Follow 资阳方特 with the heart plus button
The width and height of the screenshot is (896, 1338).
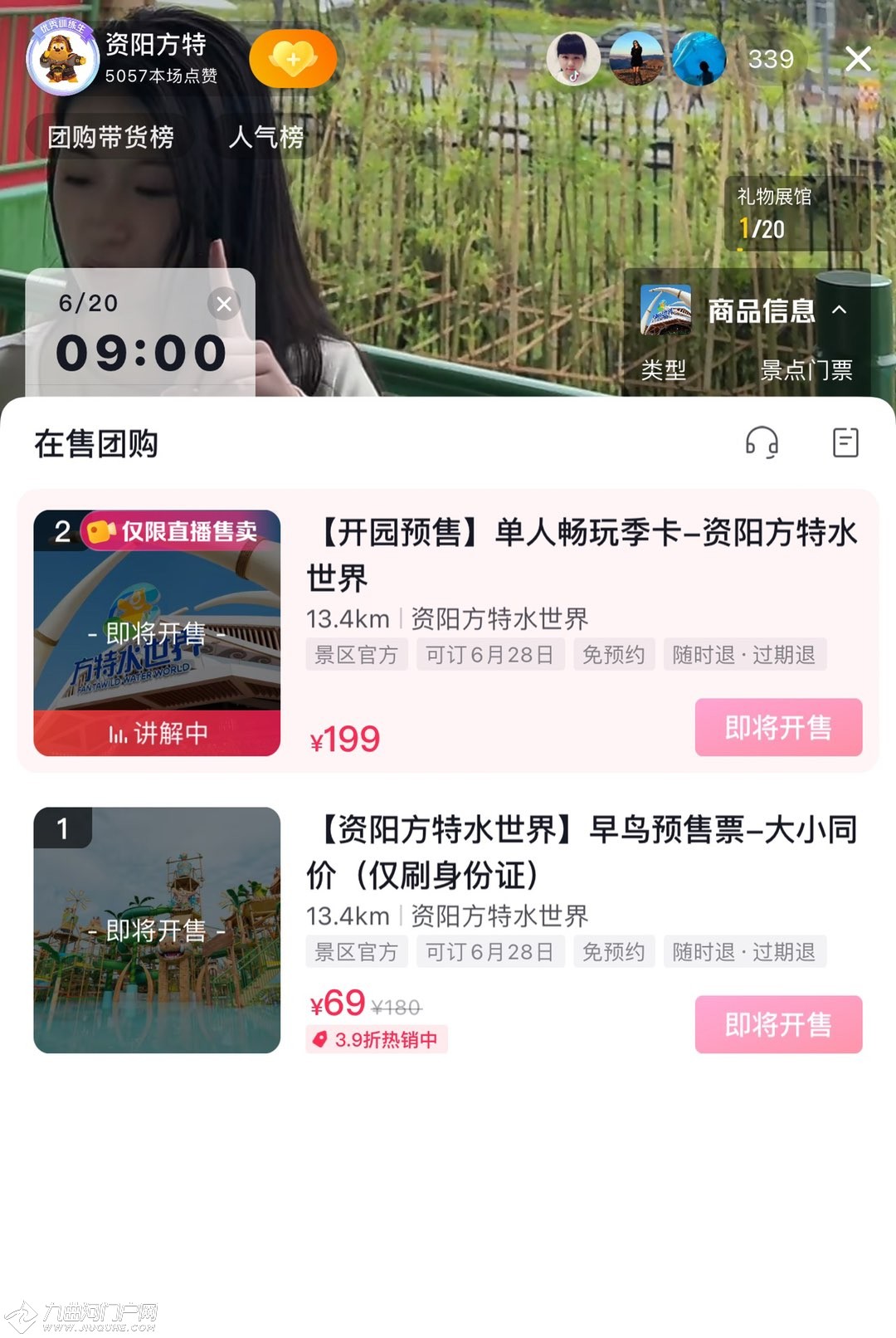(x=293, y=59)
